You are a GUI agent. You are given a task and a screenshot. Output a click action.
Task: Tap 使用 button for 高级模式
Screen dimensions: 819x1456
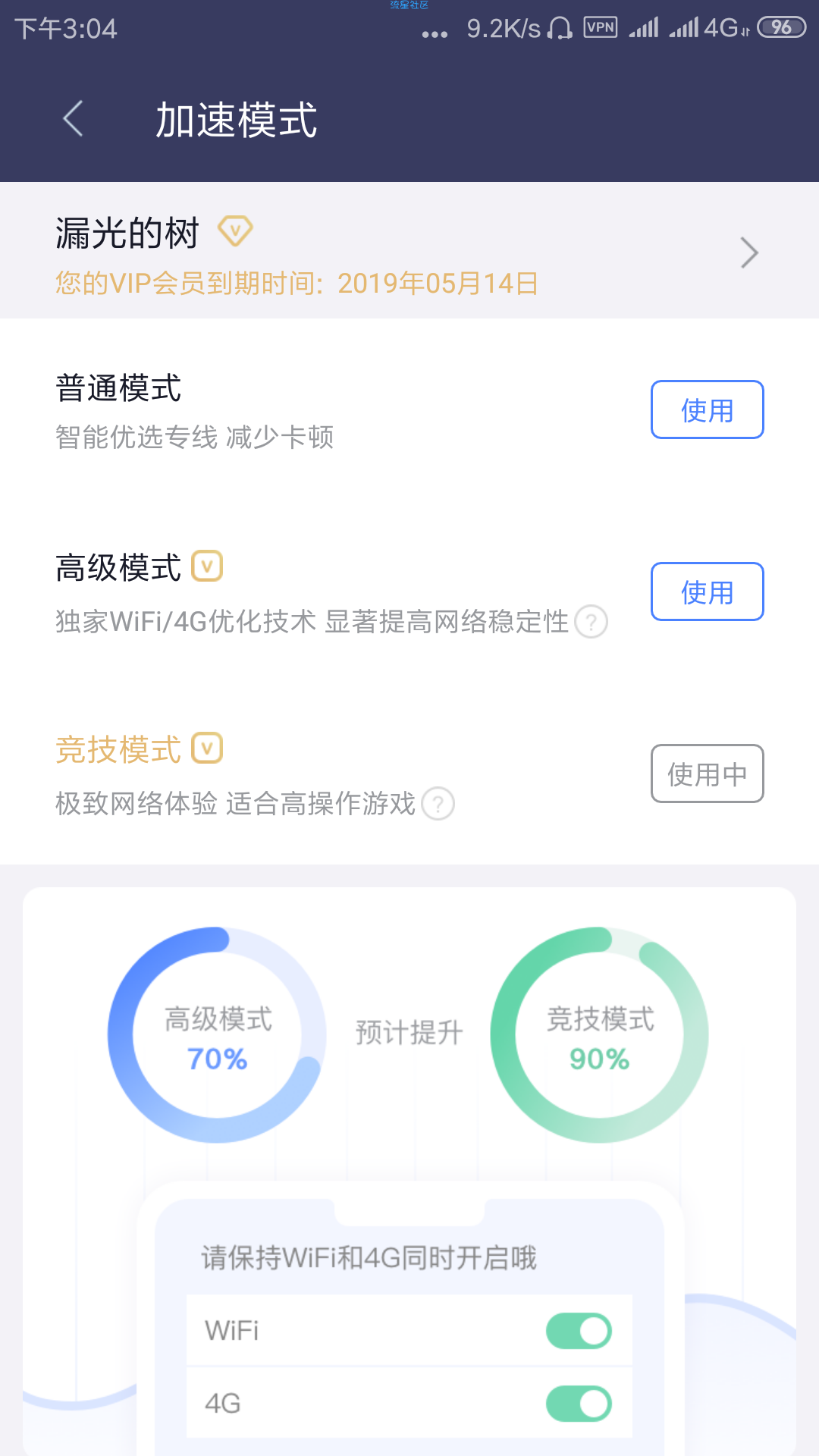(707, 591)
